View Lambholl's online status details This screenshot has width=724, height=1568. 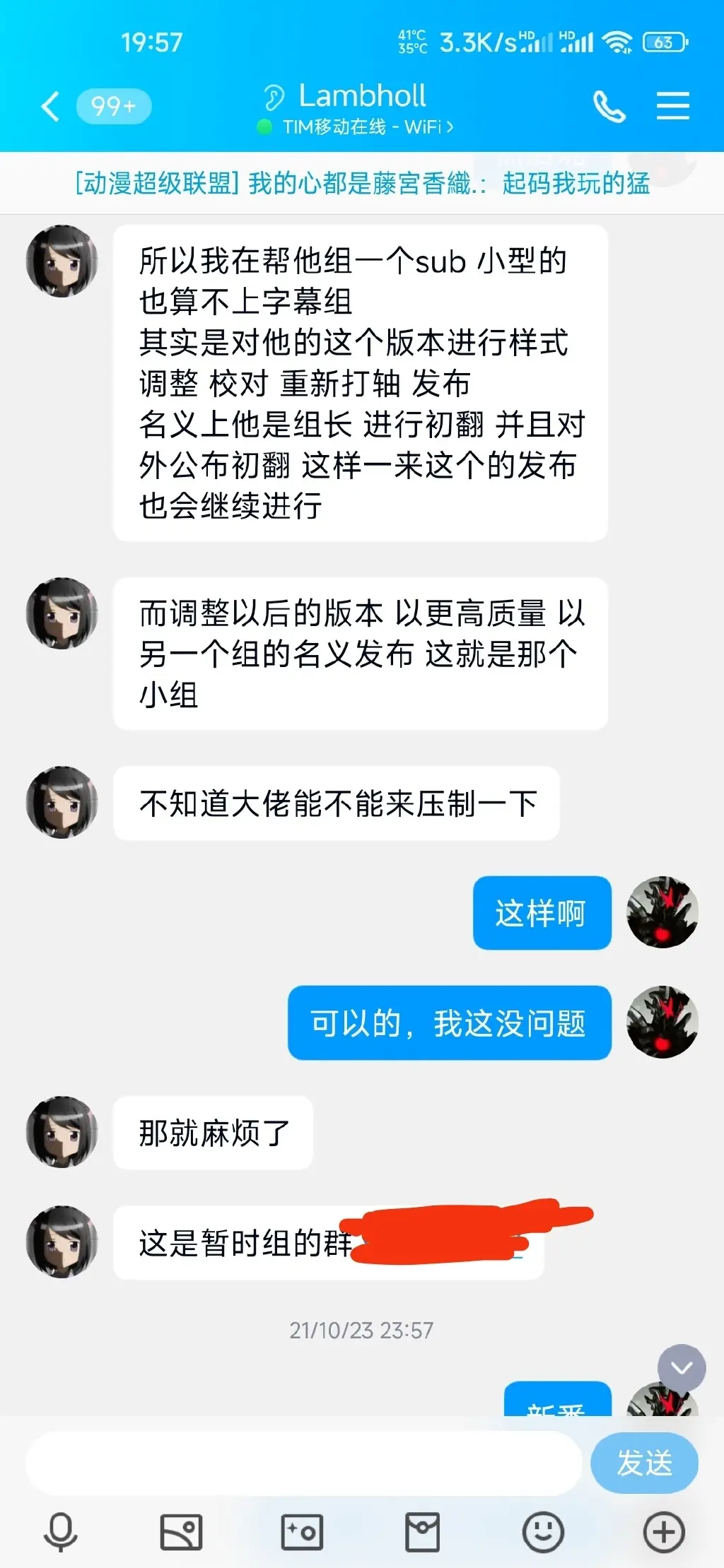356,127
